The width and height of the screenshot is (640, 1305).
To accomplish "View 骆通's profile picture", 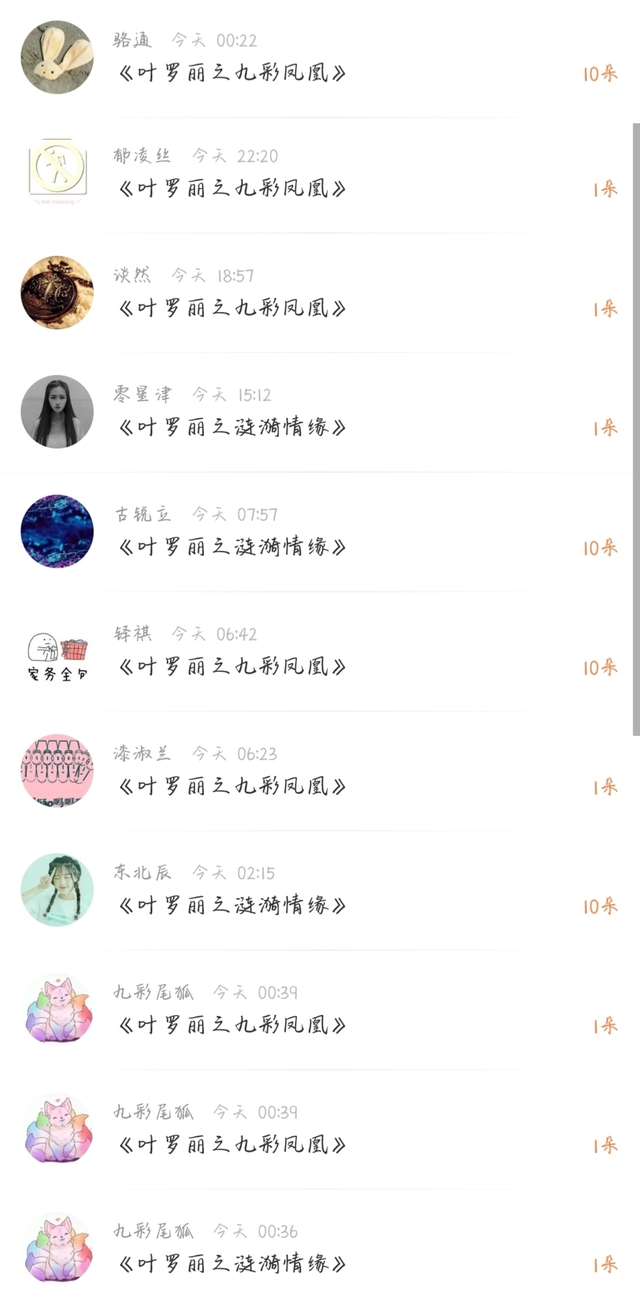I will [57, 57].
